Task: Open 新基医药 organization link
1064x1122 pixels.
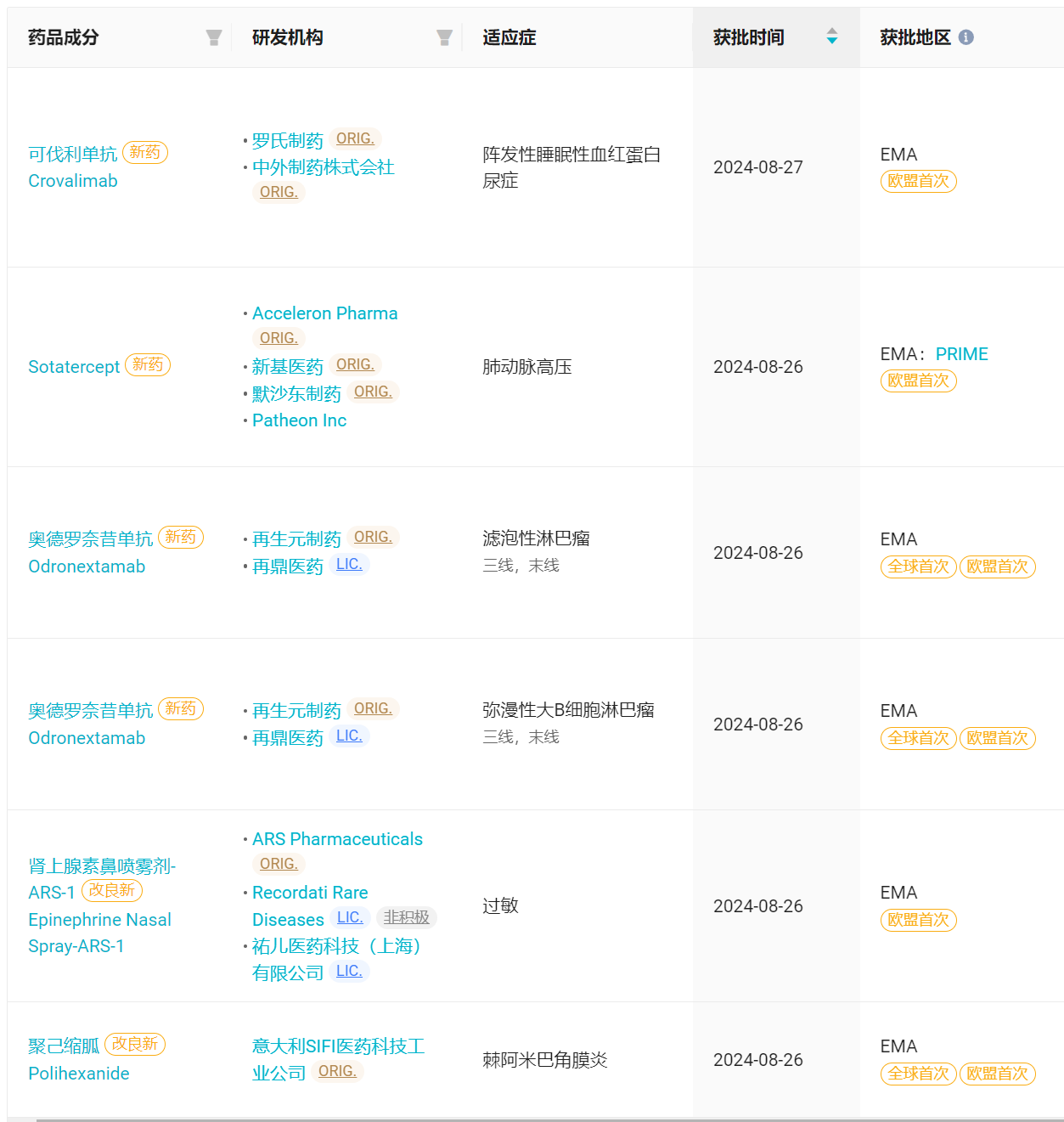Action: [x=288, y=367]
